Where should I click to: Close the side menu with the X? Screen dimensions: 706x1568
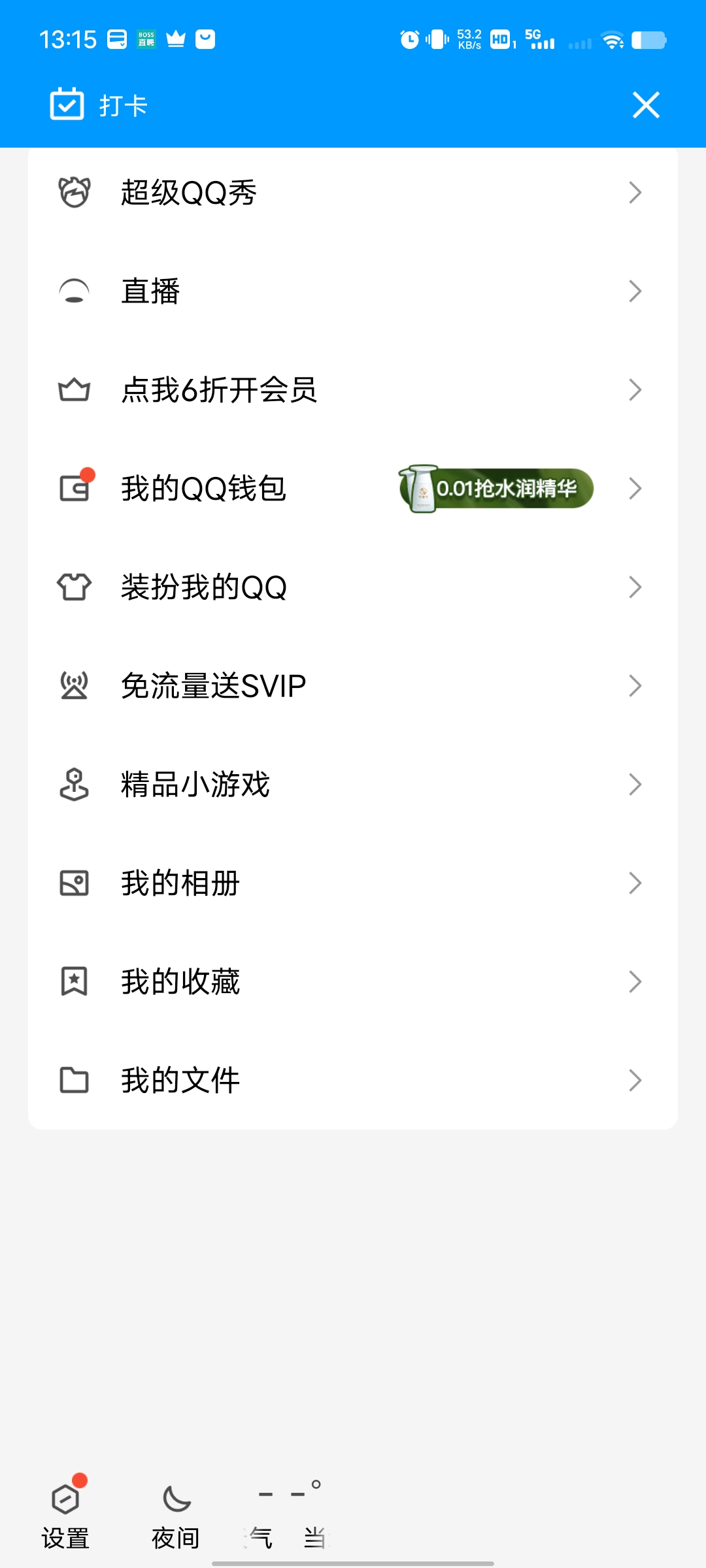click(x=646, y=105)
